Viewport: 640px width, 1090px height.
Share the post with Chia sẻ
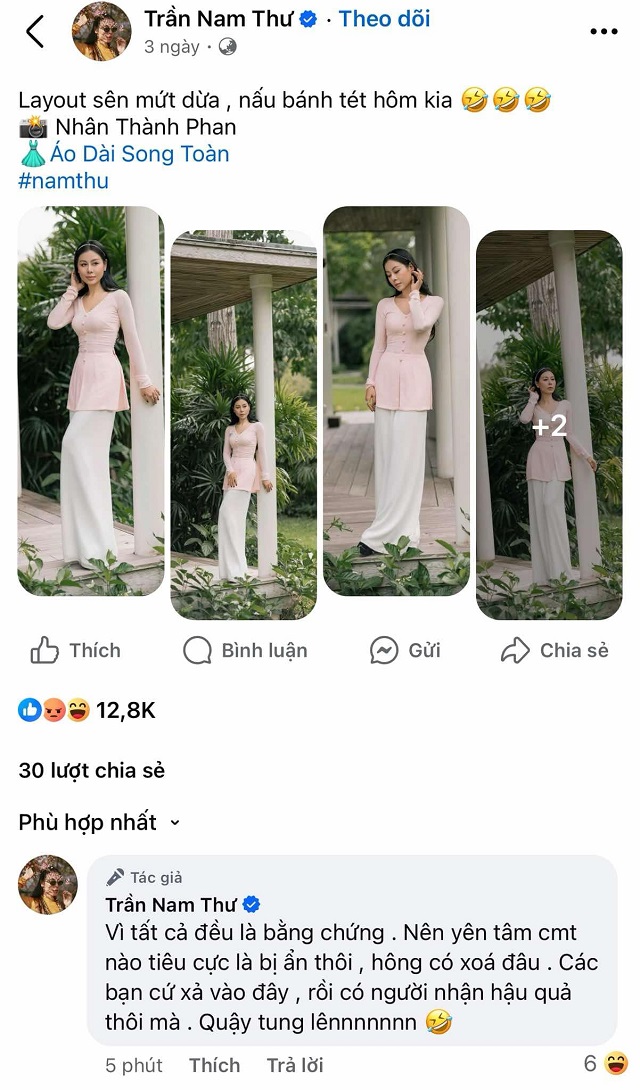(555, 651)
